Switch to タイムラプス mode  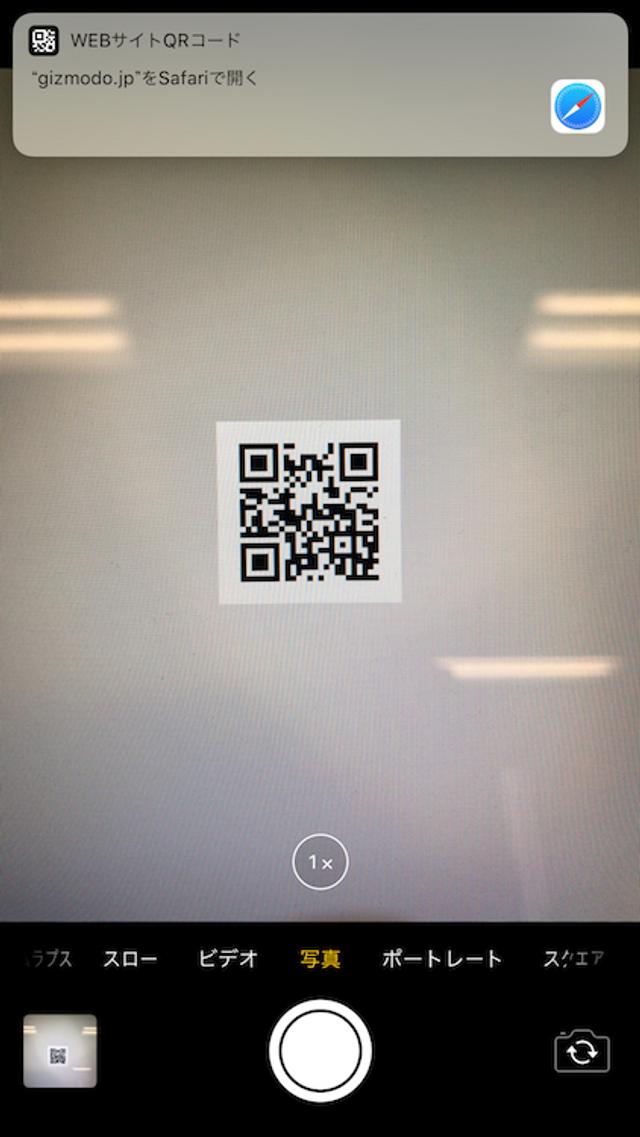point(48,959)
